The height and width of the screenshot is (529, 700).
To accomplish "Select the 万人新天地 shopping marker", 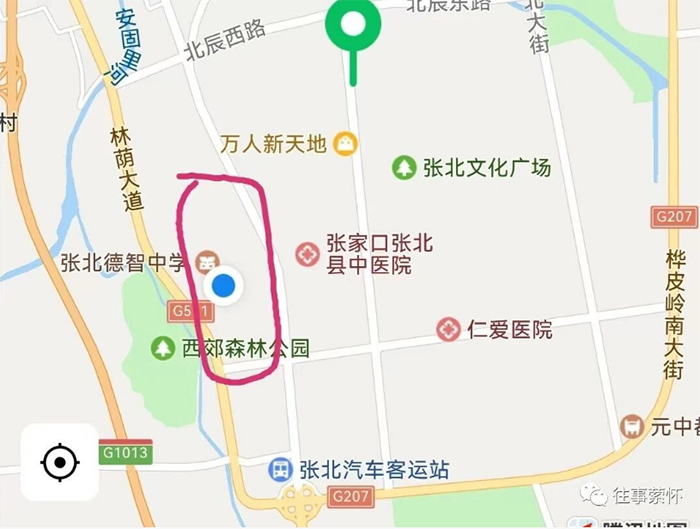I will (346, 144).
